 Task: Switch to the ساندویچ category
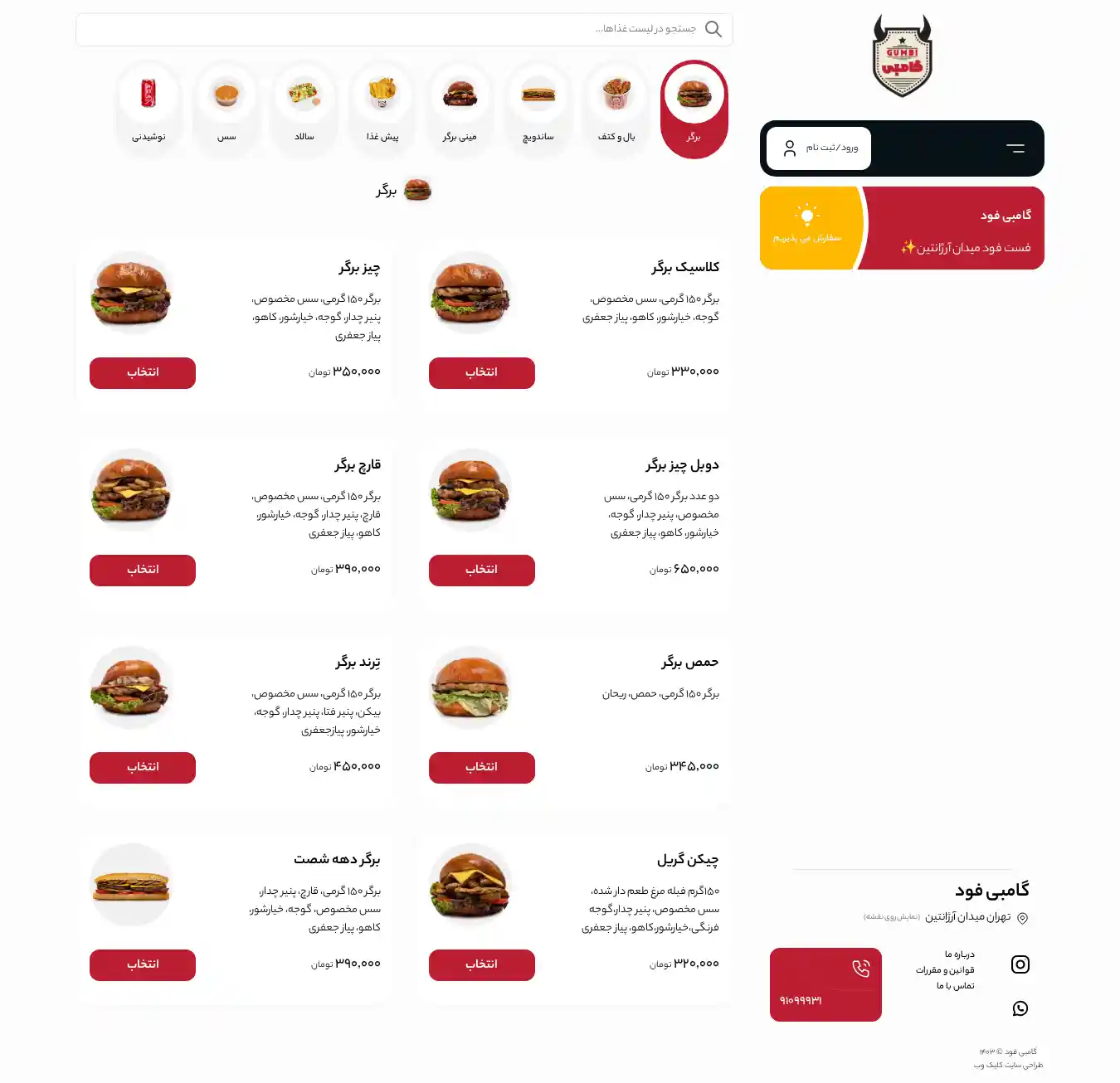click(x=538, y=108)
